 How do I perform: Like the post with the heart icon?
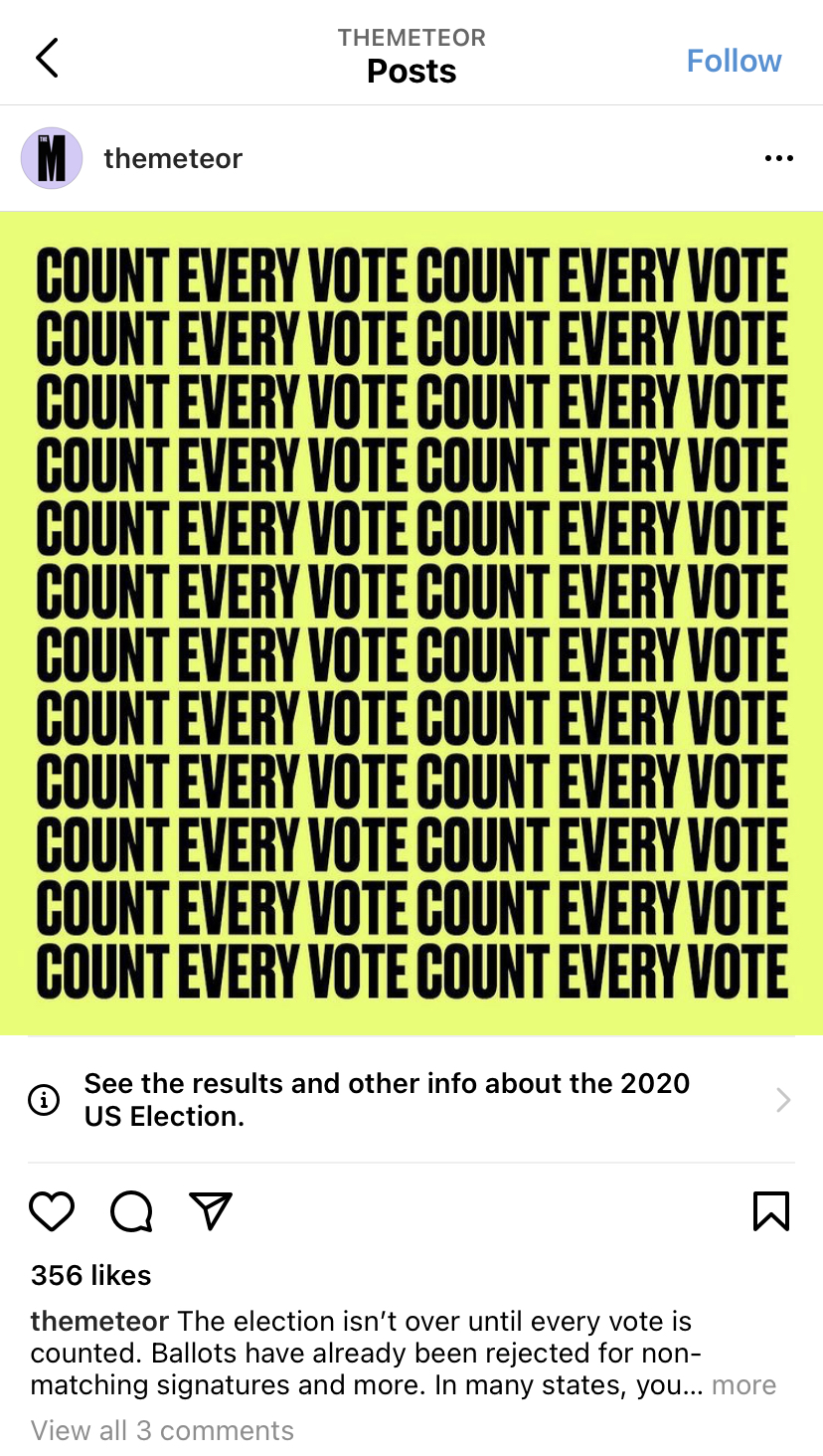(52, 1211)
